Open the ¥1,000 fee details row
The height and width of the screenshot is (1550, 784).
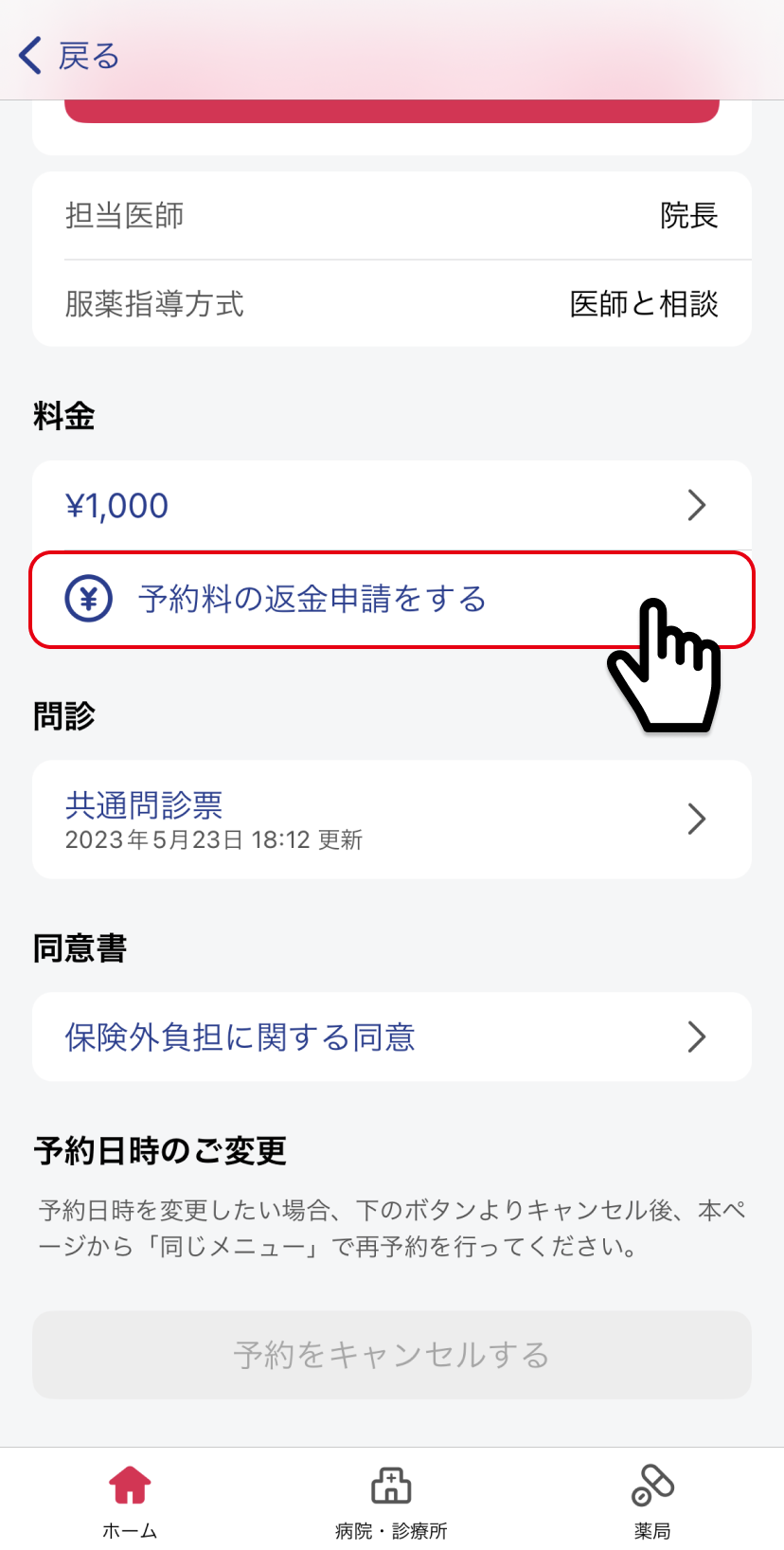pyautogui.click(x=391, y=506)
